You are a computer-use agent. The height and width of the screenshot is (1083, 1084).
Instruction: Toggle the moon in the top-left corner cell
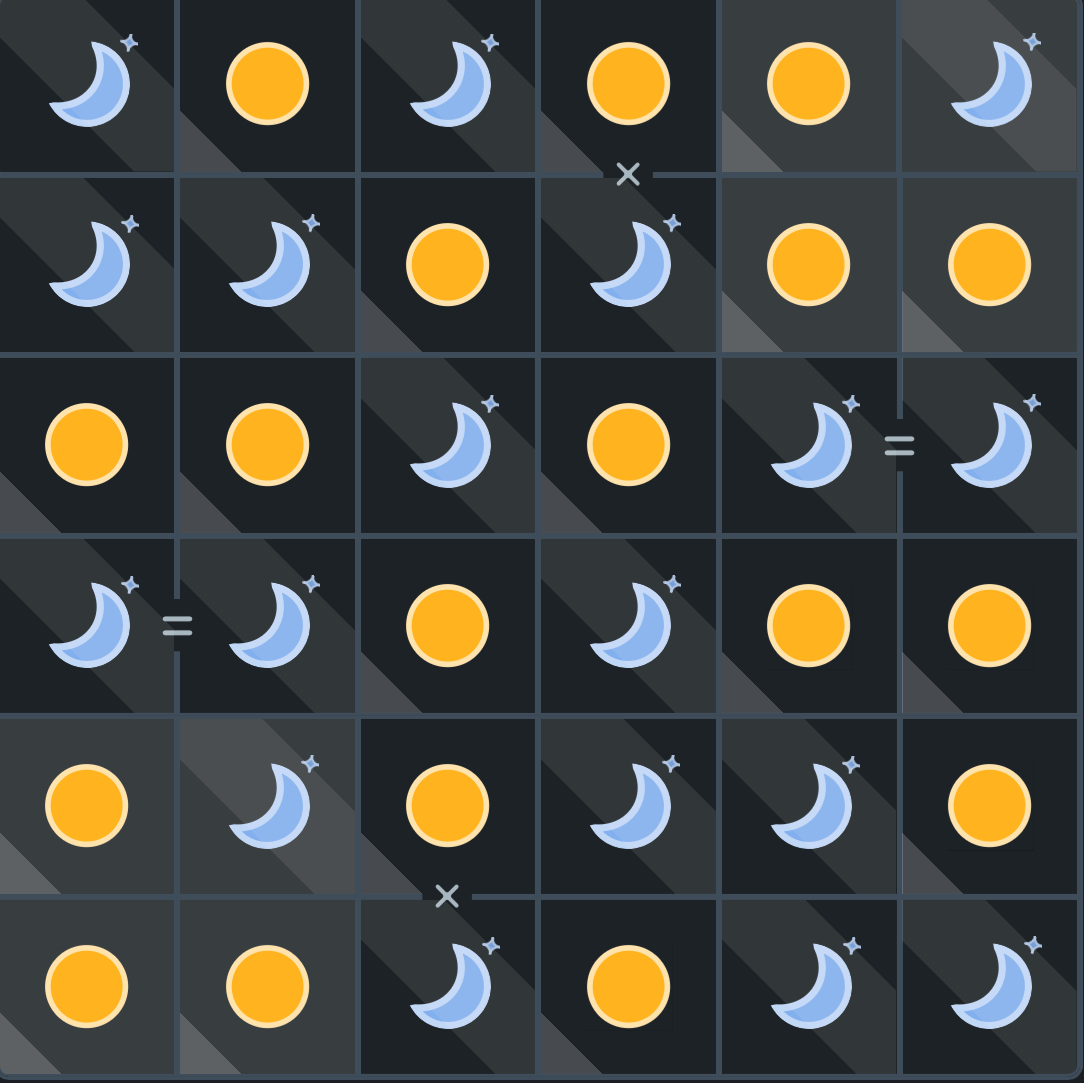tap(88, 84)
